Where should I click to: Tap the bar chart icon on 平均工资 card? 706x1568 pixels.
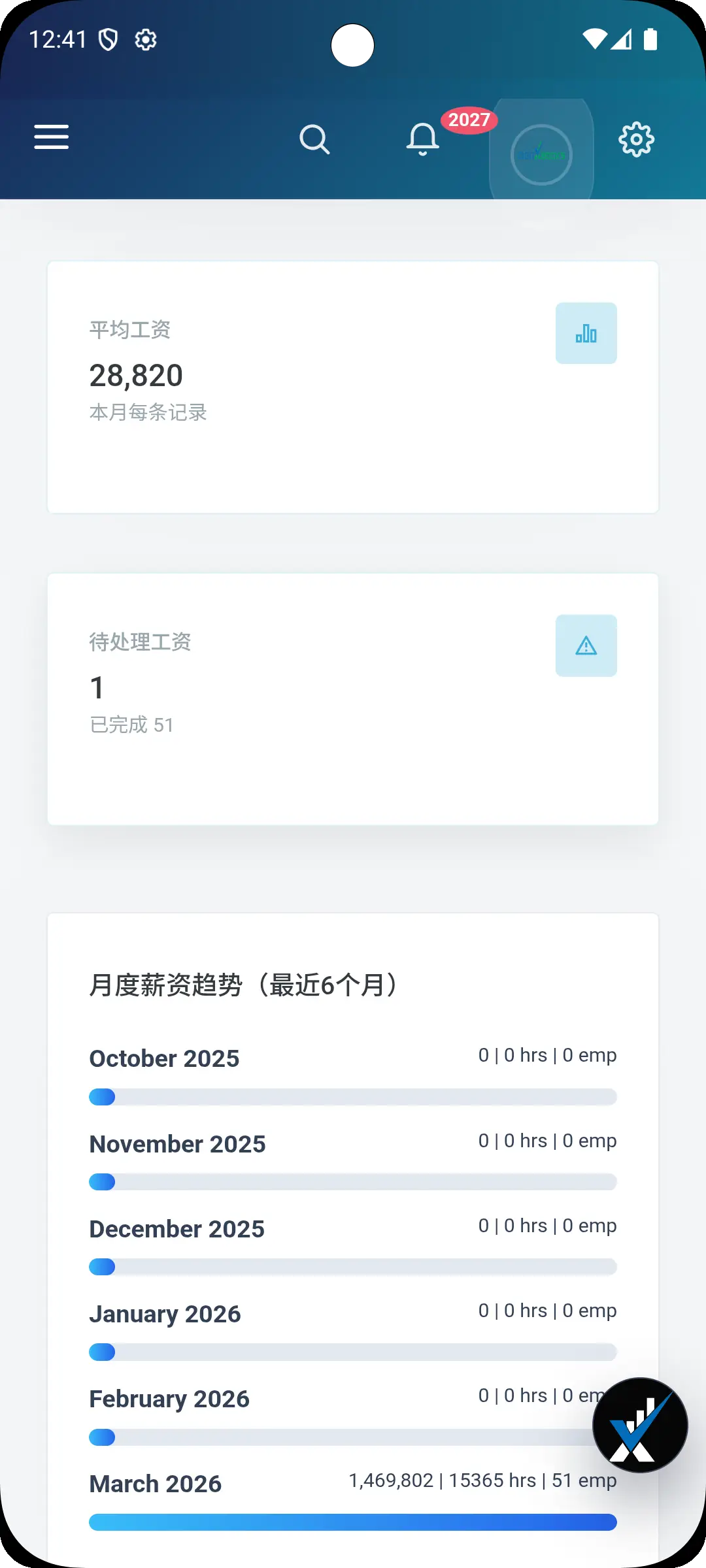(586, 333)
